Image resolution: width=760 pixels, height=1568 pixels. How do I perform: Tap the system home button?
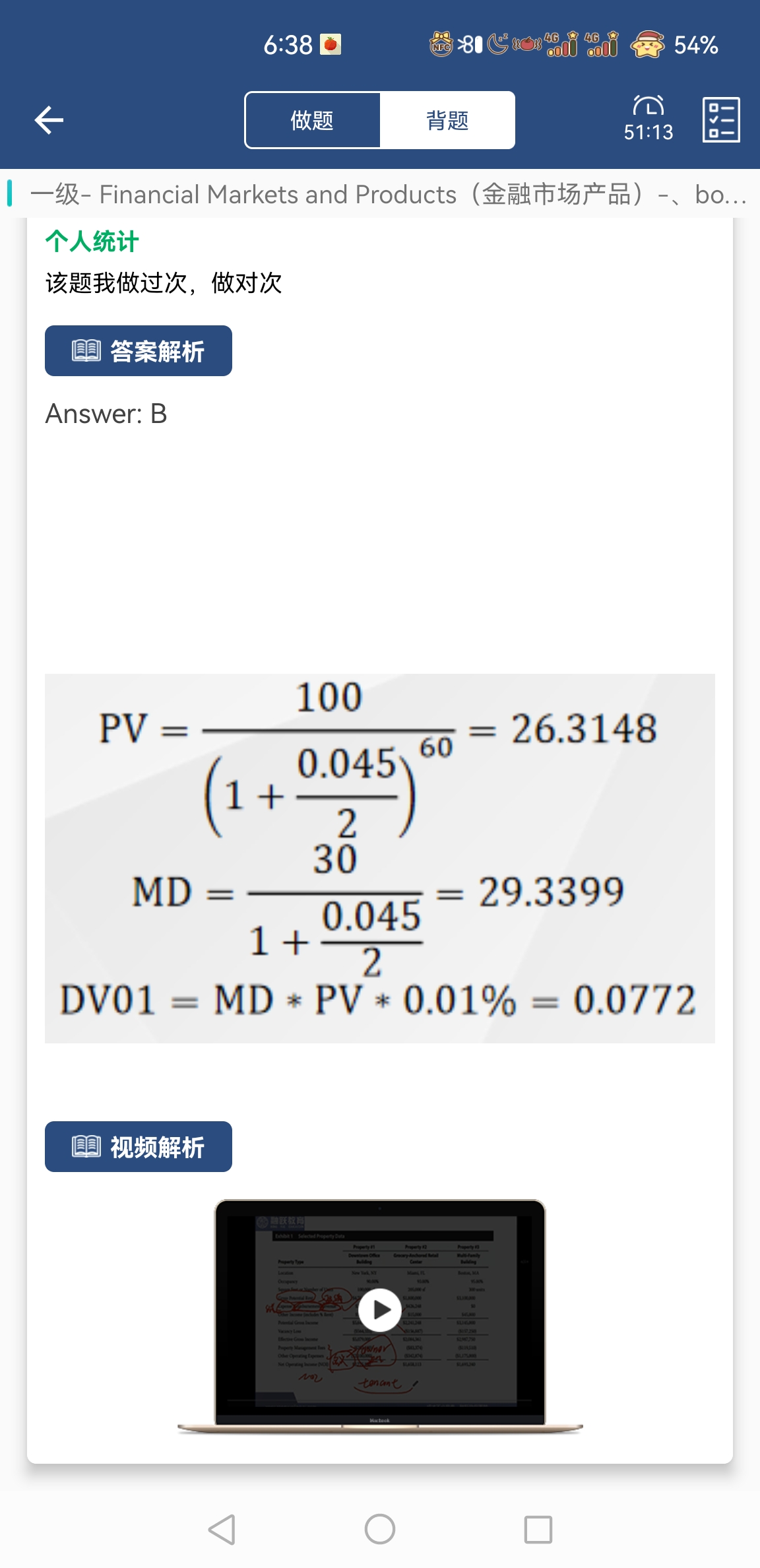point(380,1529)
